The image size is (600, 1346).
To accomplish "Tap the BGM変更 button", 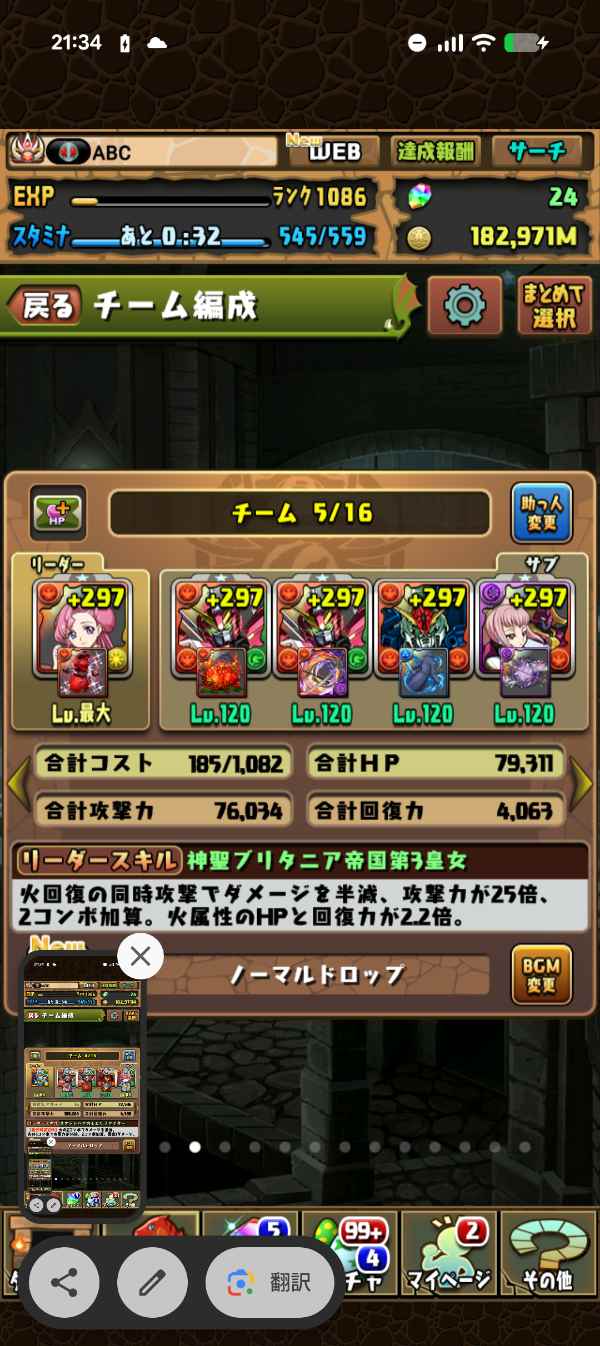I will pos(542,974).
